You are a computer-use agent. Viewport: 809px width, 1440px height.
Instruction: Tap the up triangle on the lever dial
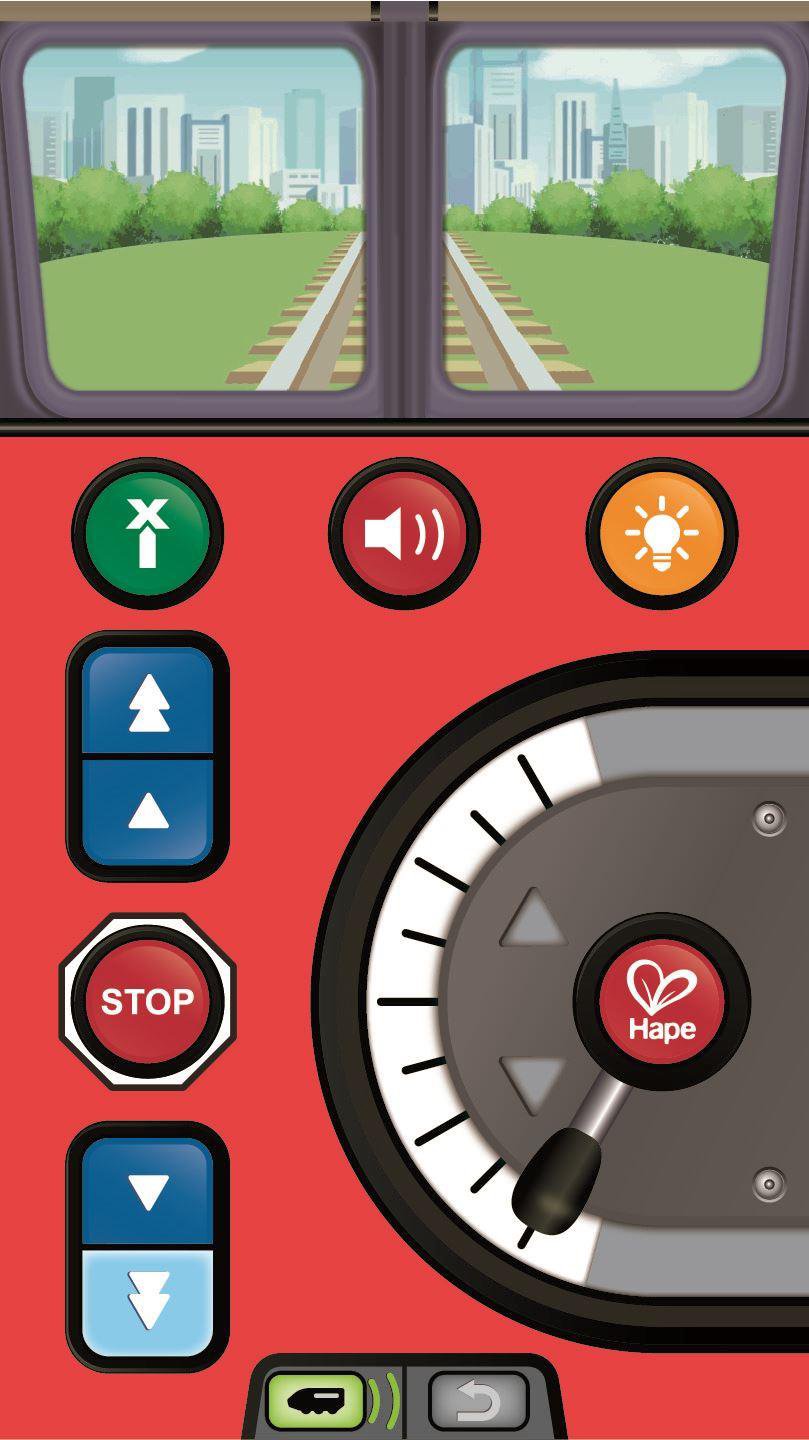pyautogui.click(x=534, y=919)
